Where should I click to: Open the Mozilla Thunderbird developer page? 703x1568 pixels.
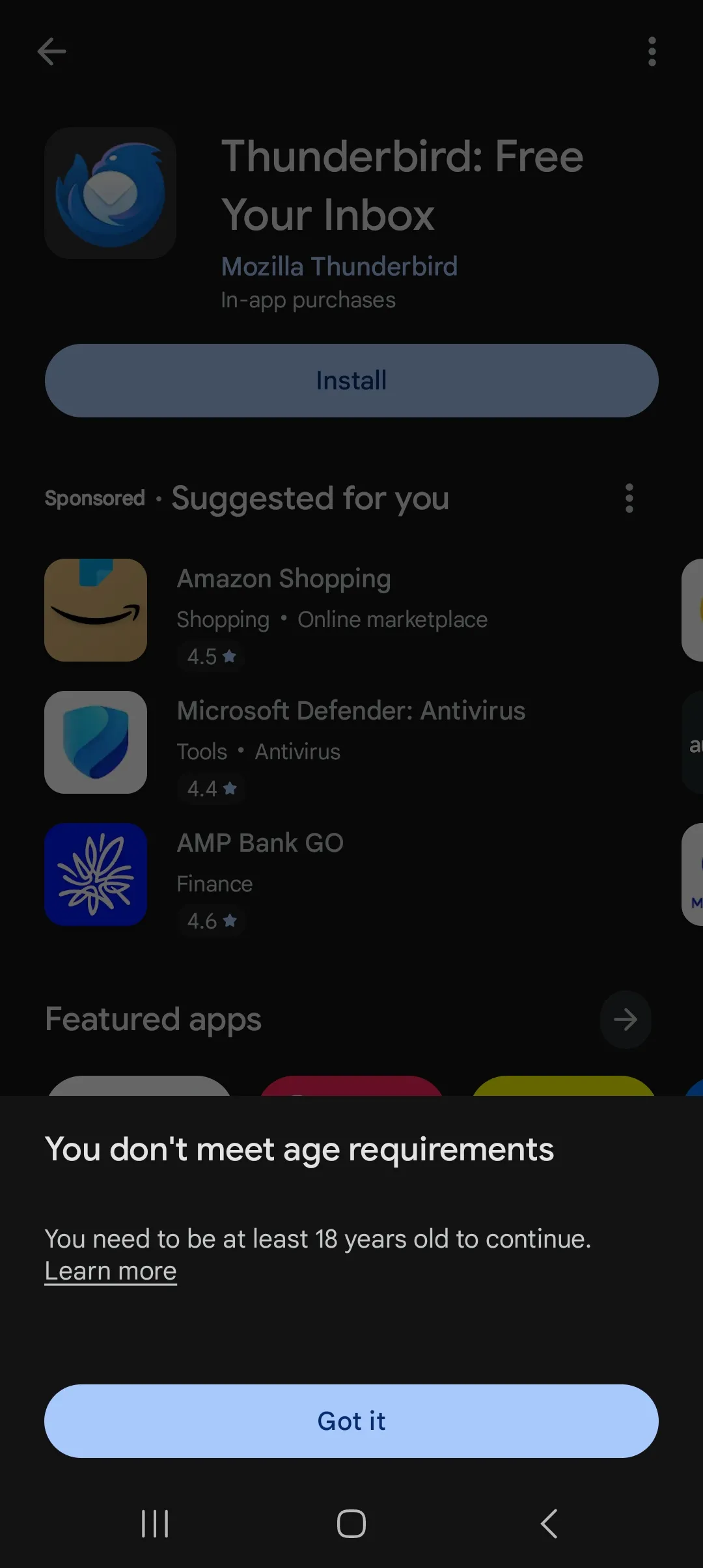pos(340,266)
